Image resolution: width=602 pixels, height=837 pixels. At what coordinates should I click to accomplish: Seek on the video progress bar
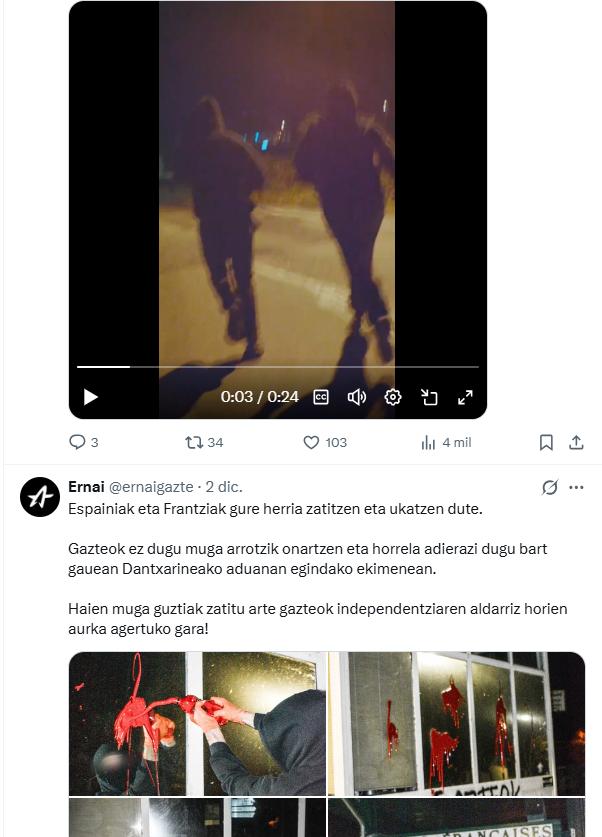pyautogui.click(x=278, y=367)
